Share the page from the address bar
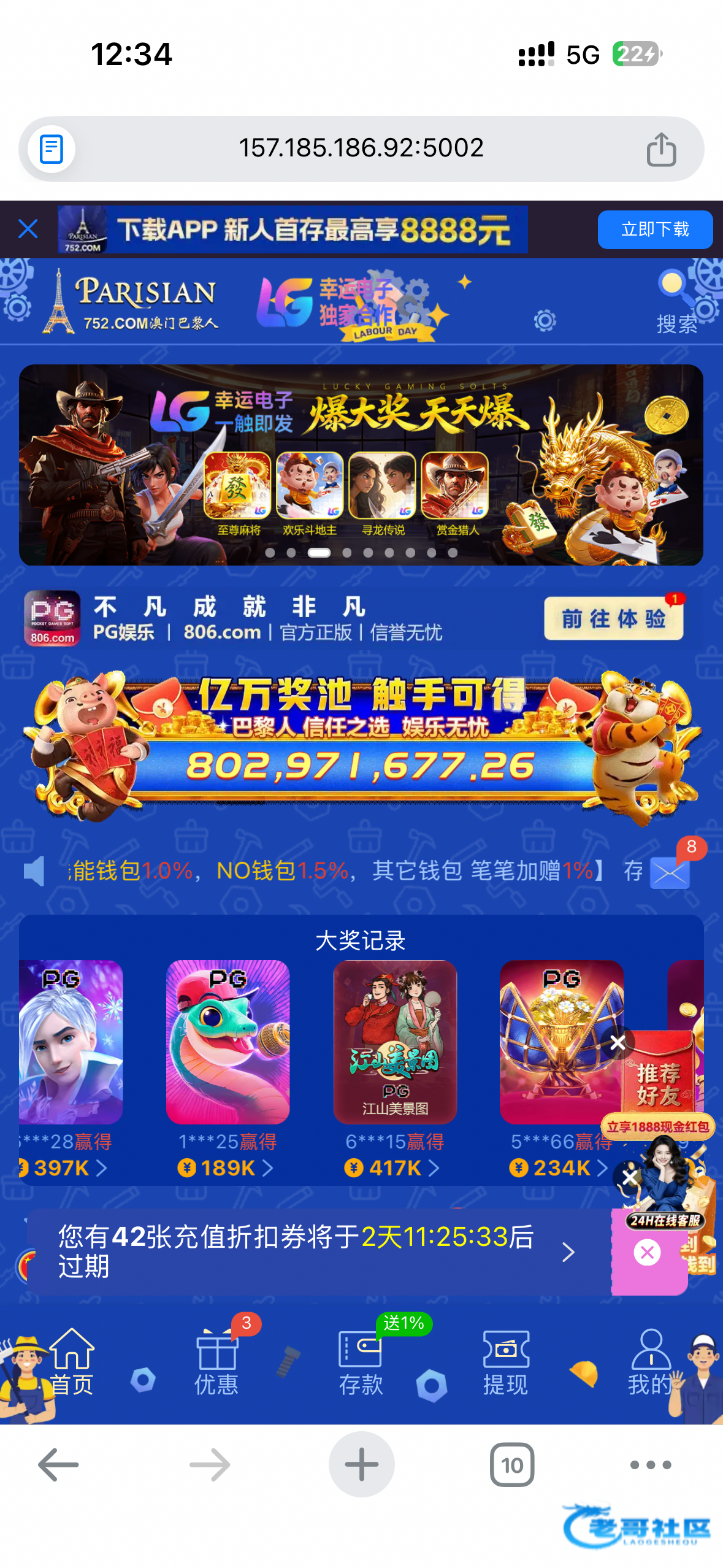 (x=660, y=149)
